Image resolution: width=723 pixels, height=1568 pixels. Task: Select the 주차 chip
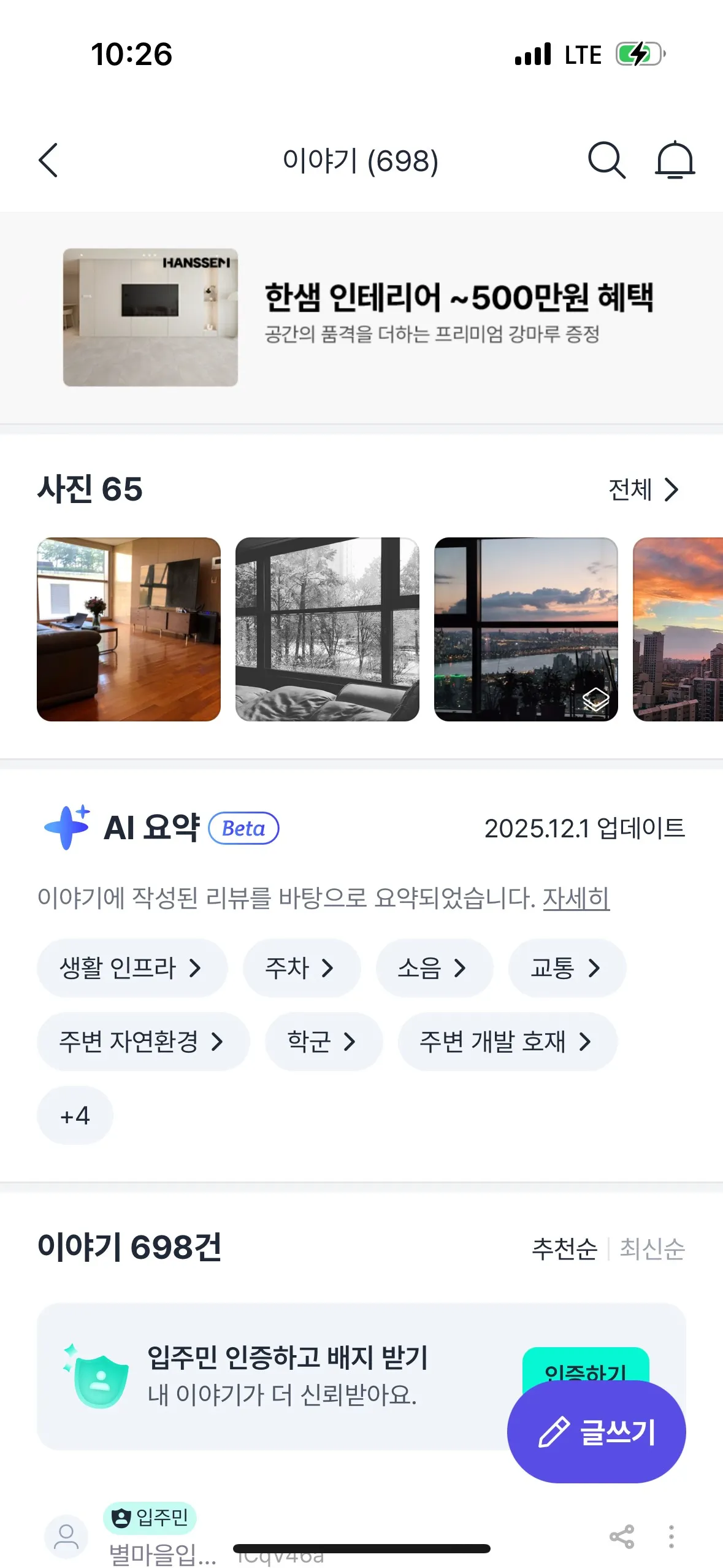(301, 968)
